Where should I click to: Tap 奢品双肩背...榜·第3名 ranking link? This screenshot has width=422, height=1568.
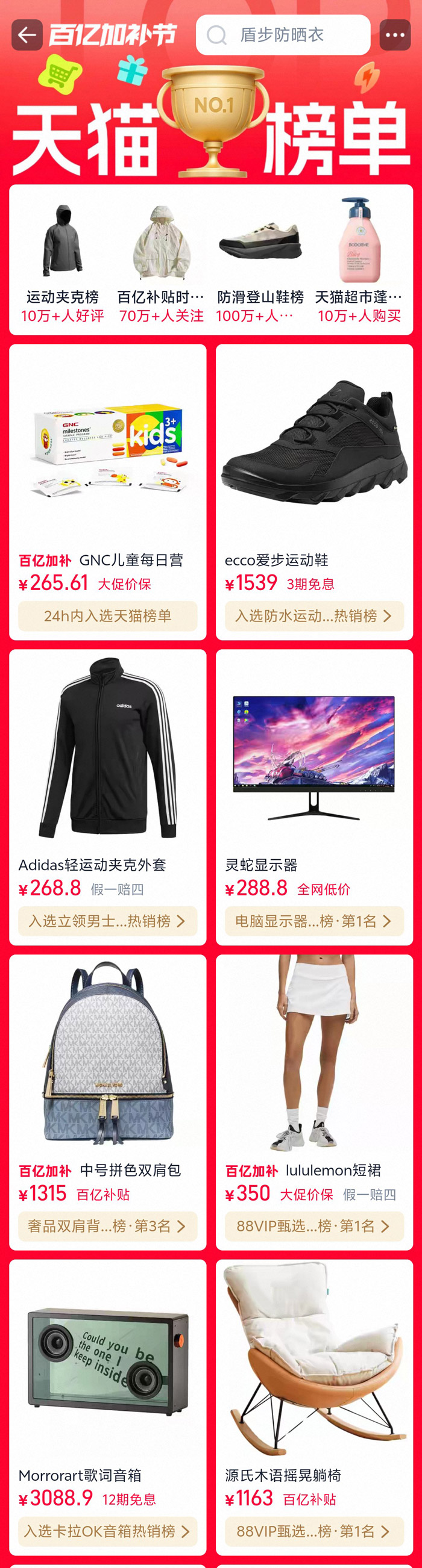(x=108, y=1226)
